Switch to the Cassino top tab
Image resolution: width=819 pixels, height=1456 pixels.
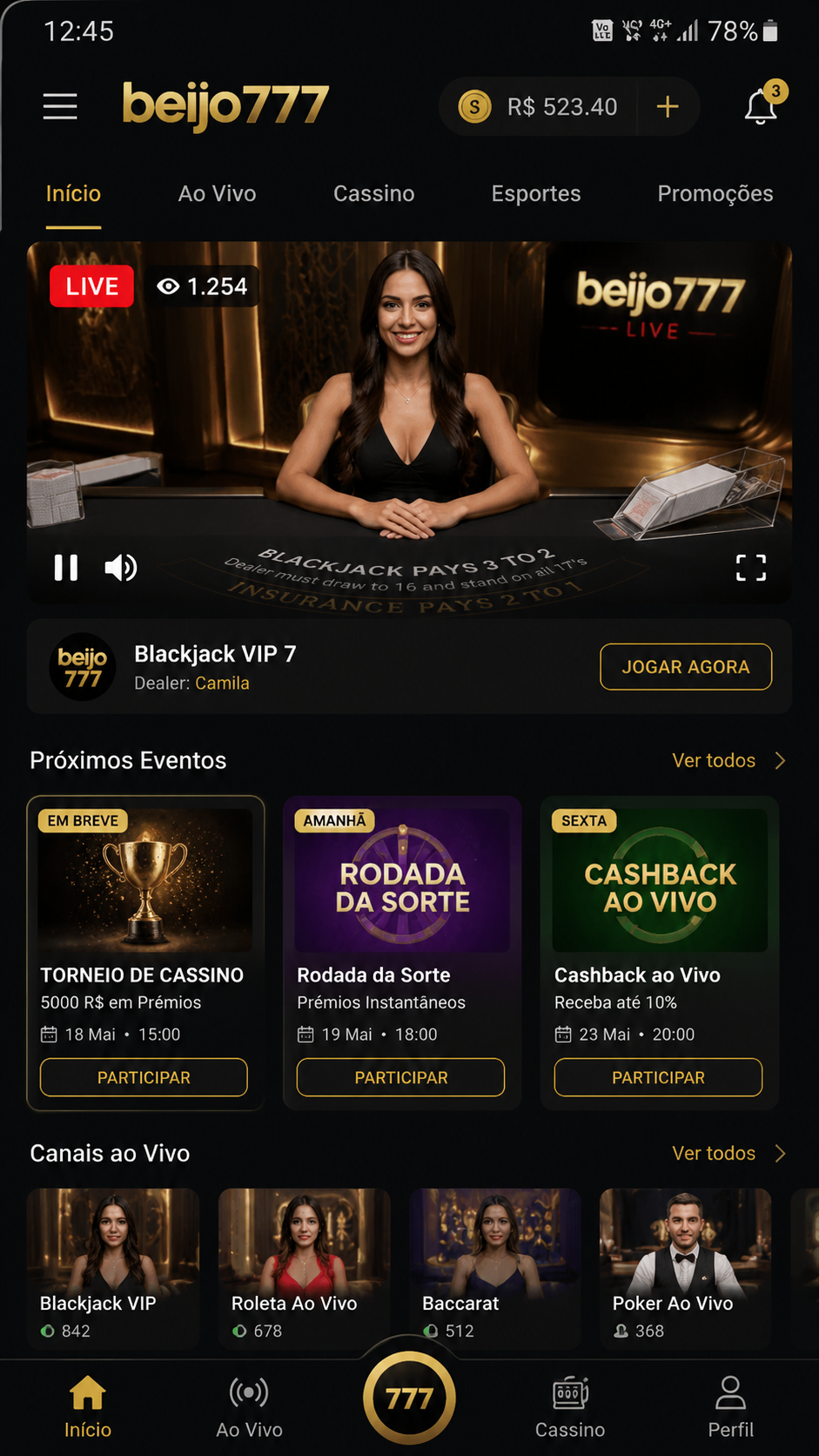(373, 193)
